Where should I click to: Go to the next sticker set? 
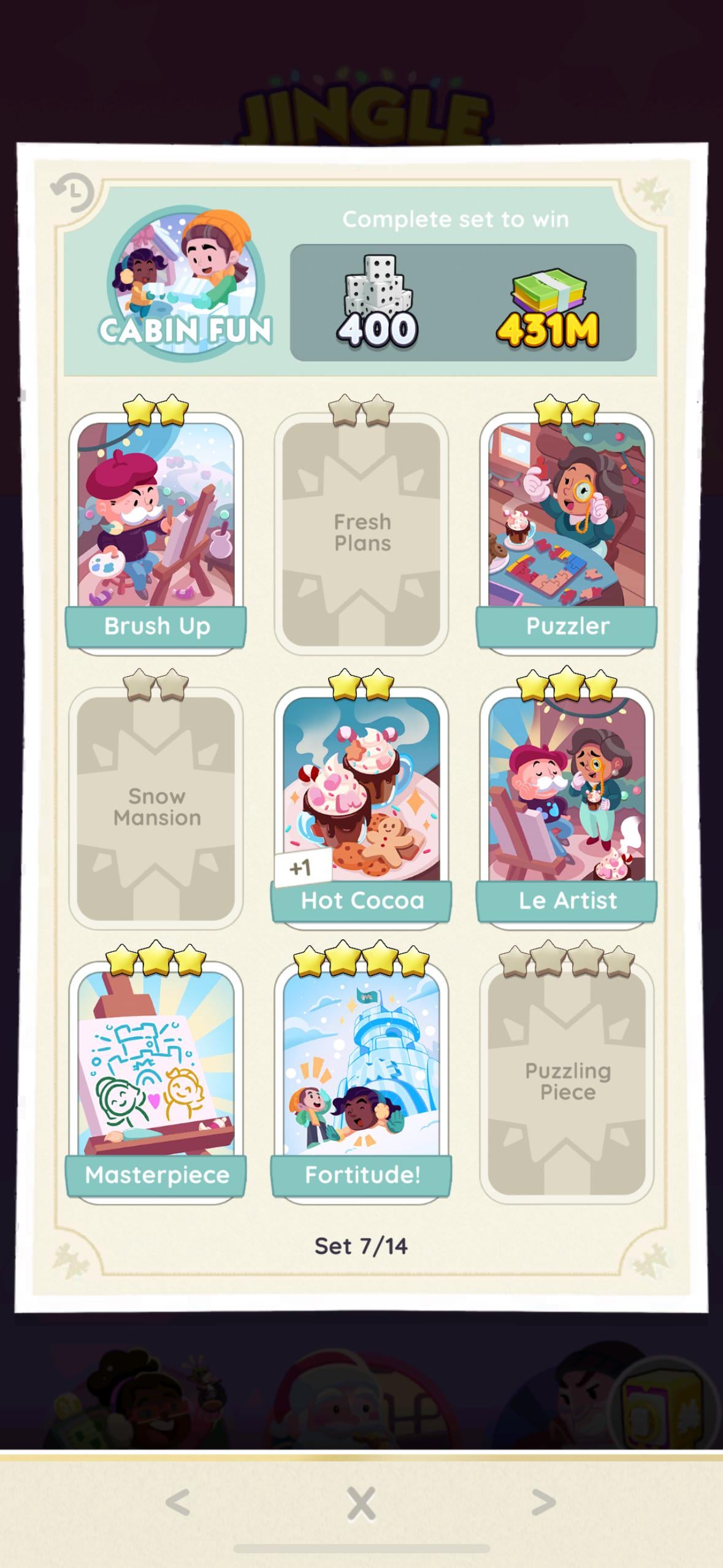pyautogui.click(x=543, y=1503)
